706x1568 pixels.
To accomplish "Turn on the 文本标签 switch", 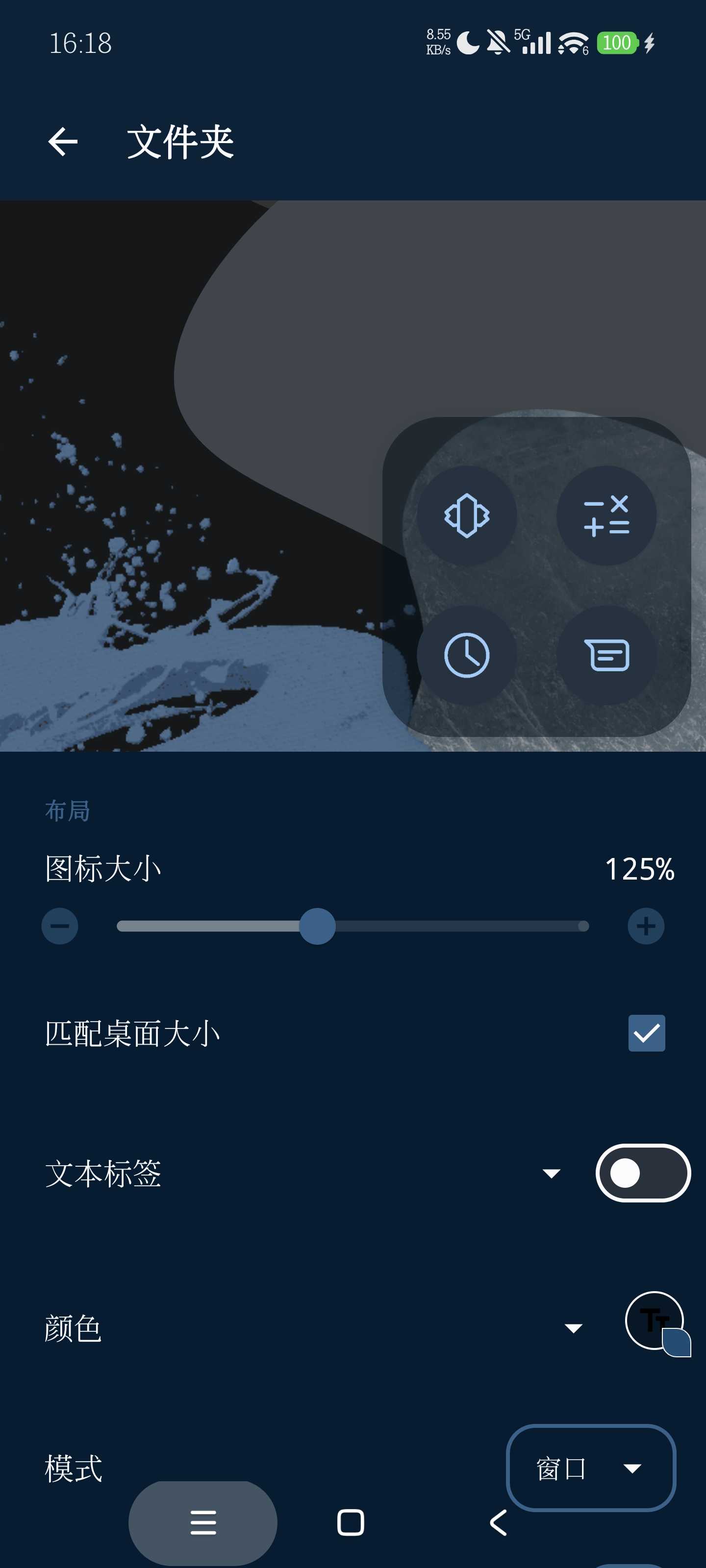I will 643,1173.
